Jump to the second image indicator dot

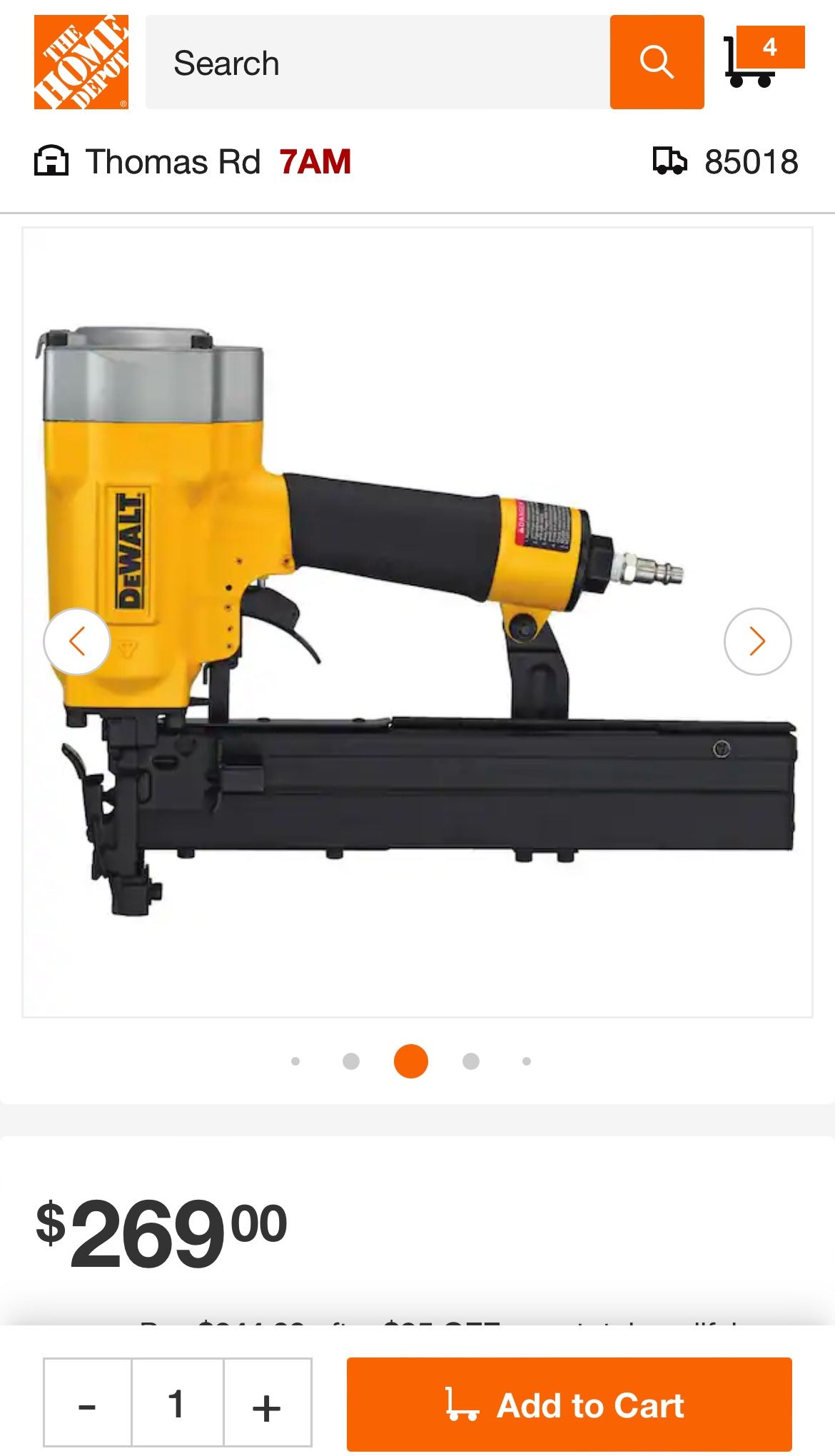point(351,1061)
